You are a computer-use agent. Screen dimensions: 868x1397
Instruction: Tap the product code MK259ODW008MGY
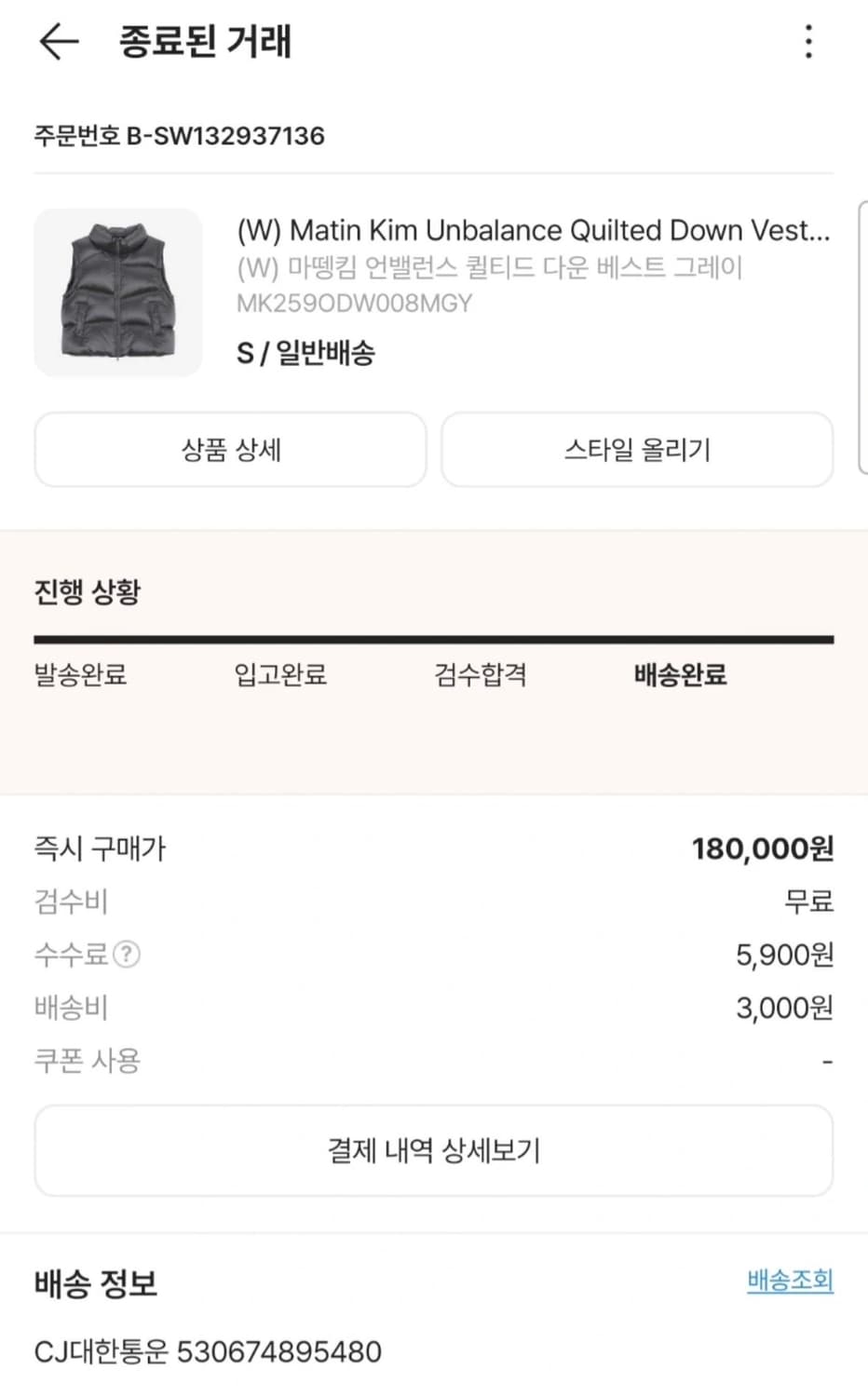coord(352,303)
